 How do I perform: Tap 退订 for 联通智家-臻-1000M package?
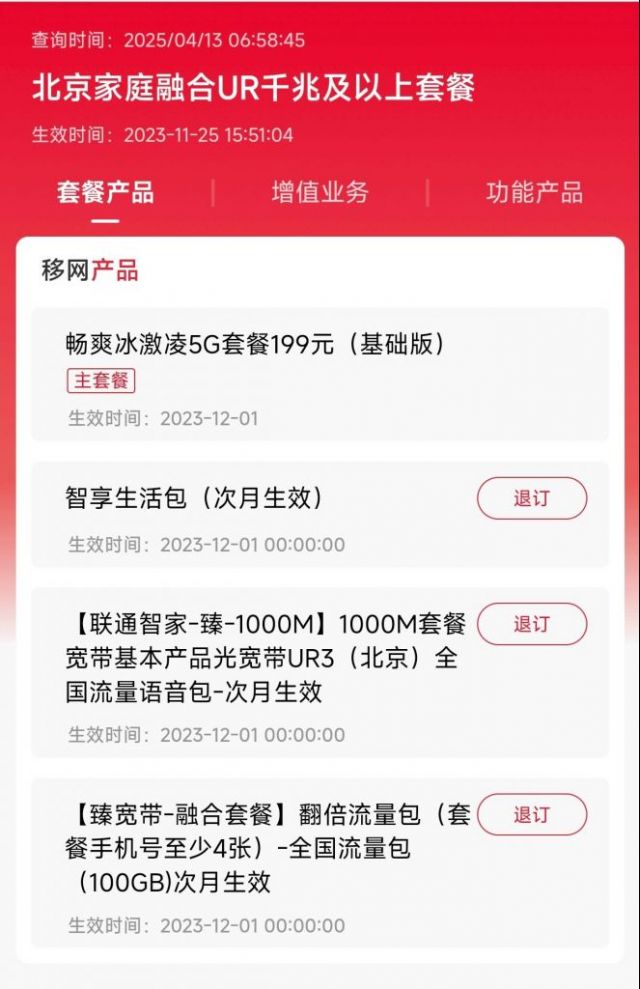click(531, 624)
